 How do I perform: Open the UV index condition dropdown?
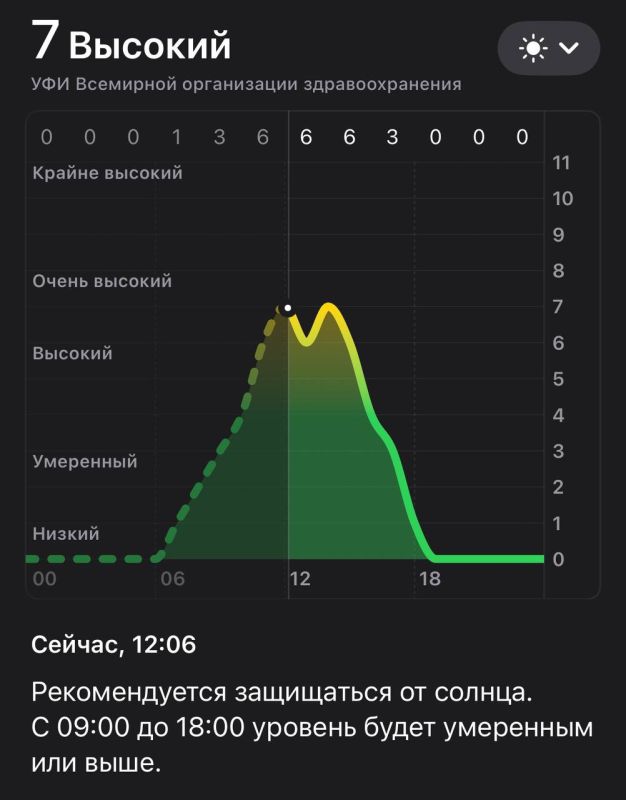(x=548, y=48)
